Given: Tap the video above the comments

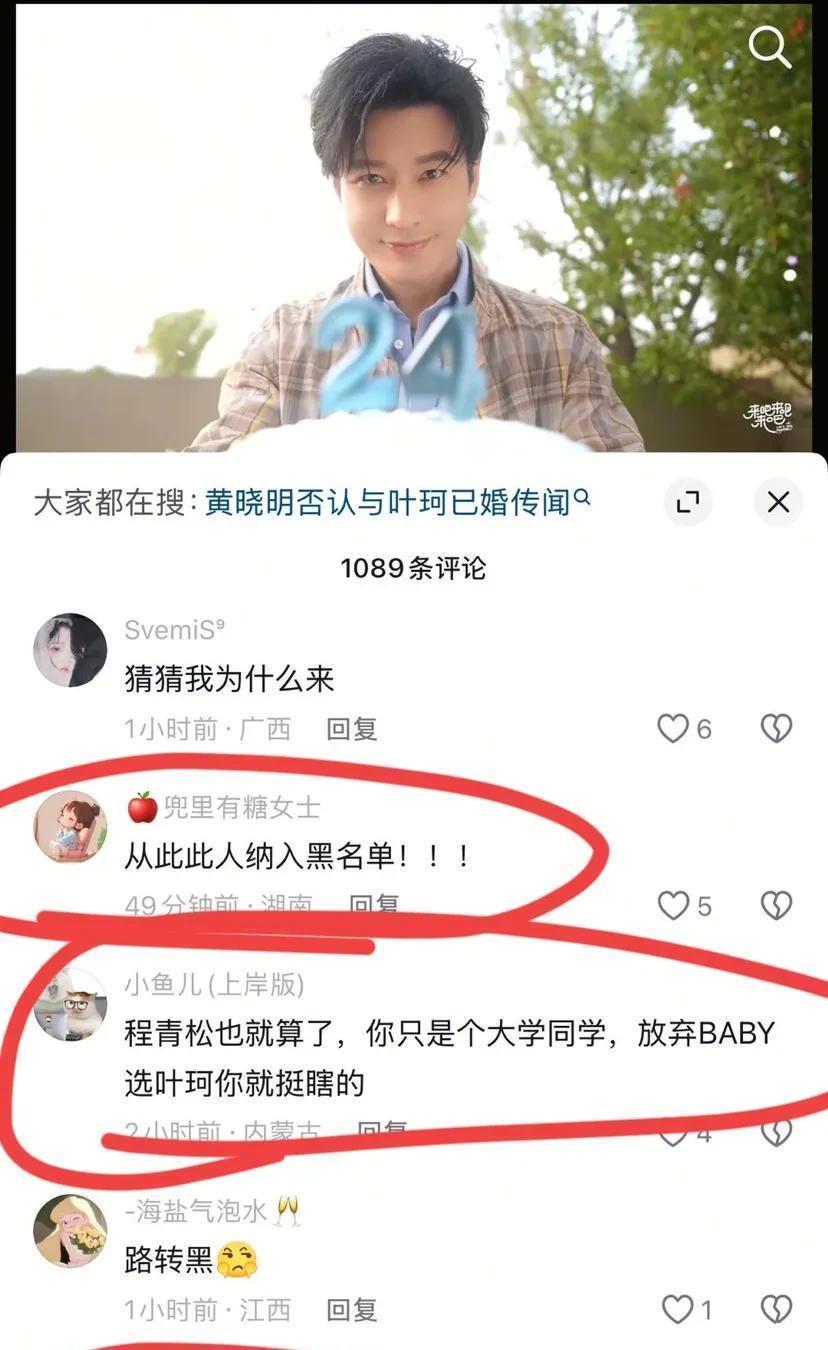Looking at the screenshot, I should [x=414, y=230].
